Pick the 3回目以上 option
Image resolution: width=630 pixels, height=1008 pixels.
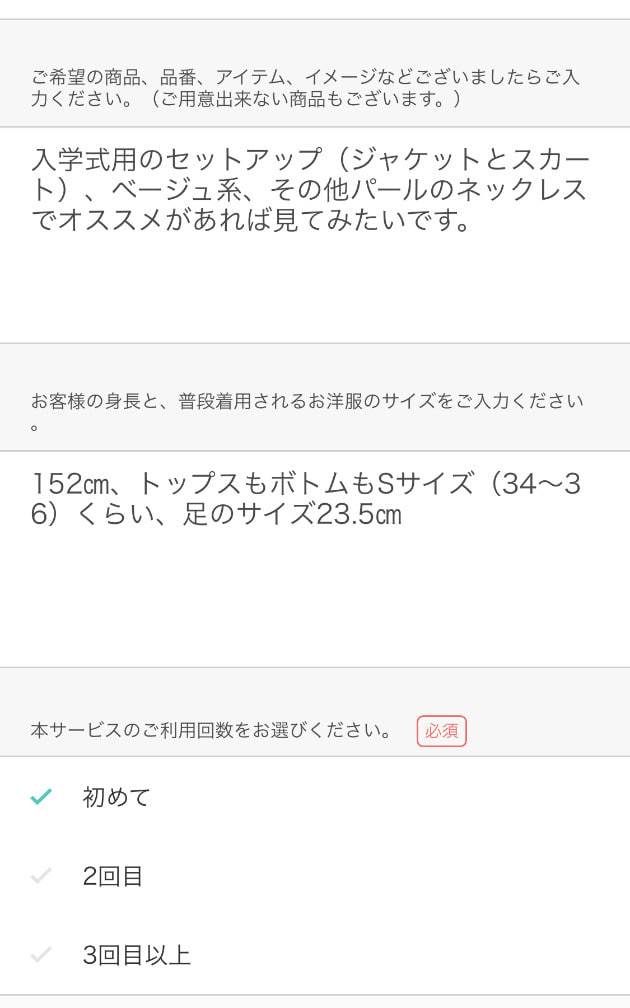315,955
